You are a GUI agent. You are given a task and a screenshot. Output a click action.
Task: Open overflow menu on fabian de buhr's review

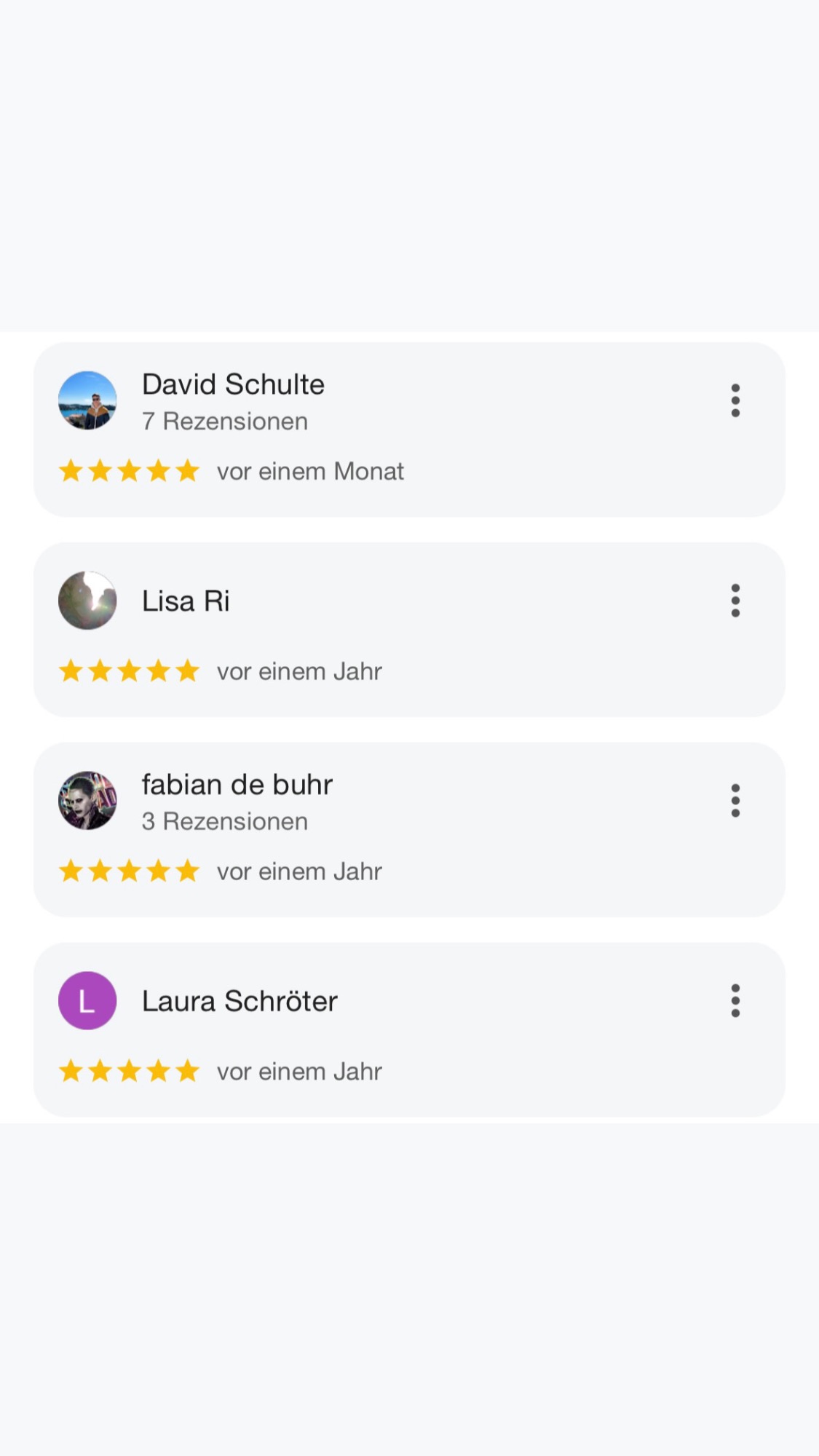[735, 801]
